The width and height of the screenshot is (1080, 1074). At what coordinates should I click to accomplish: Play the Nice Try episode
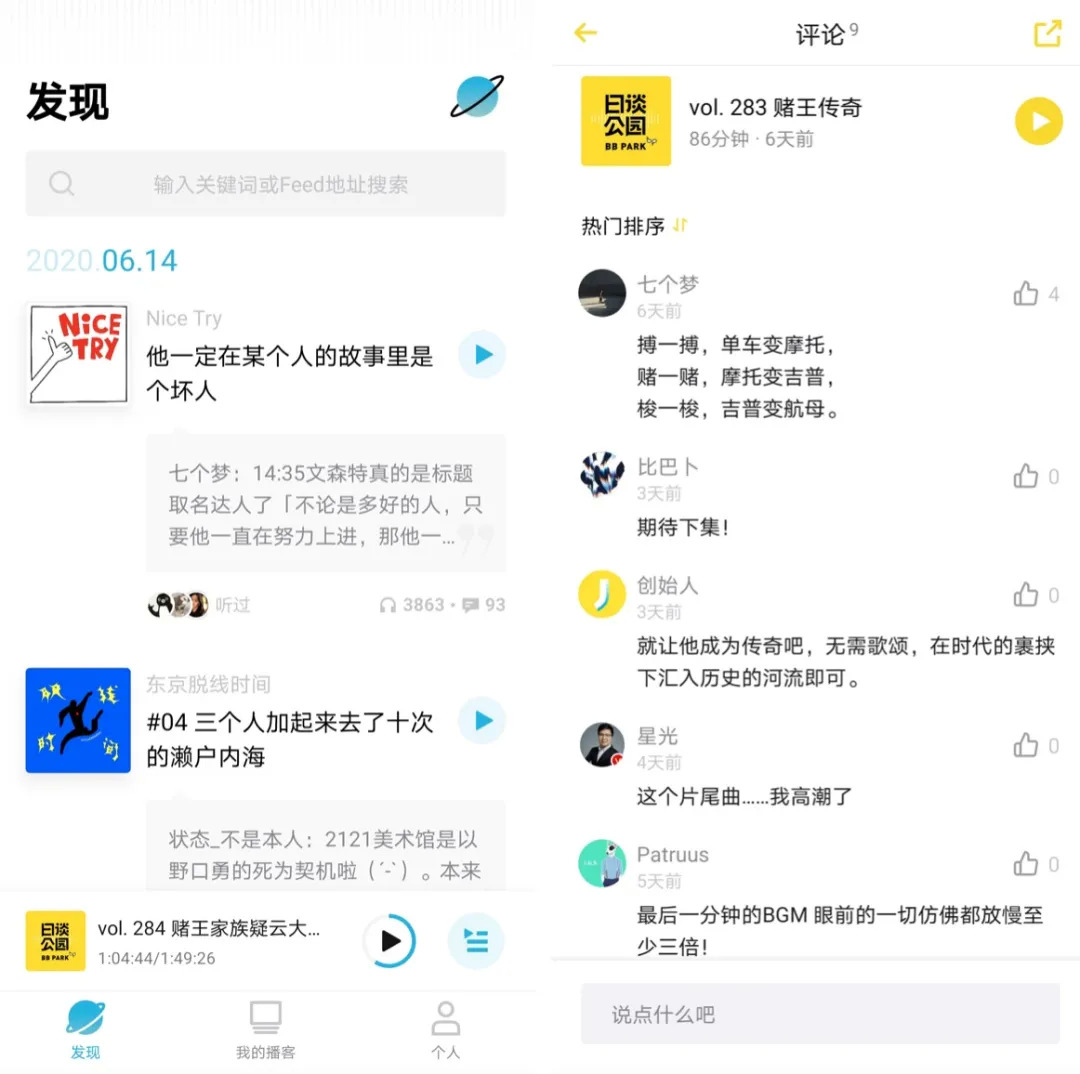(482, 355)
